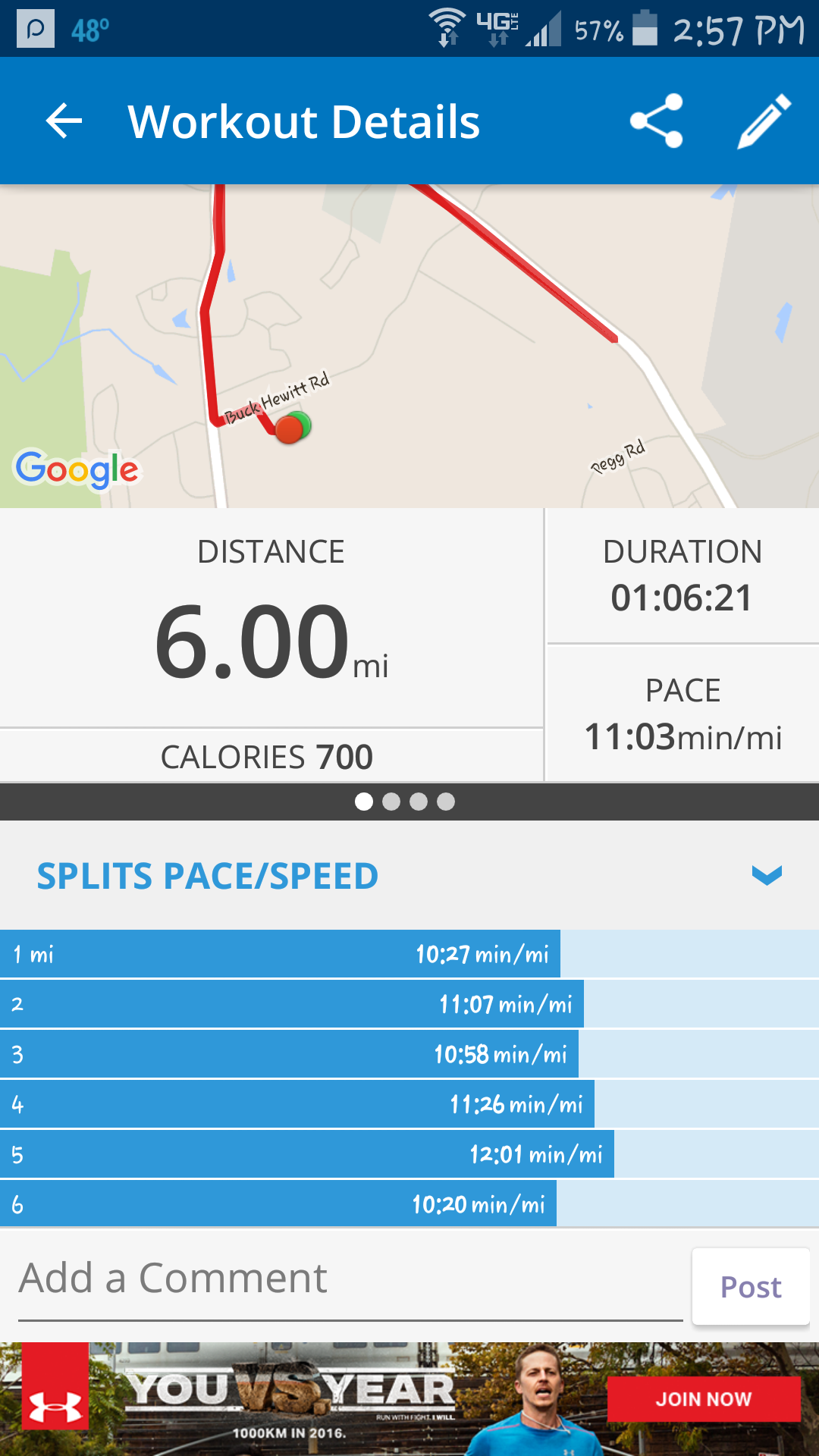Image resolution: width=819 pixels, height=1456 pixels.
Task: Tap Join Now on the ad banner
Action: 703,1399
